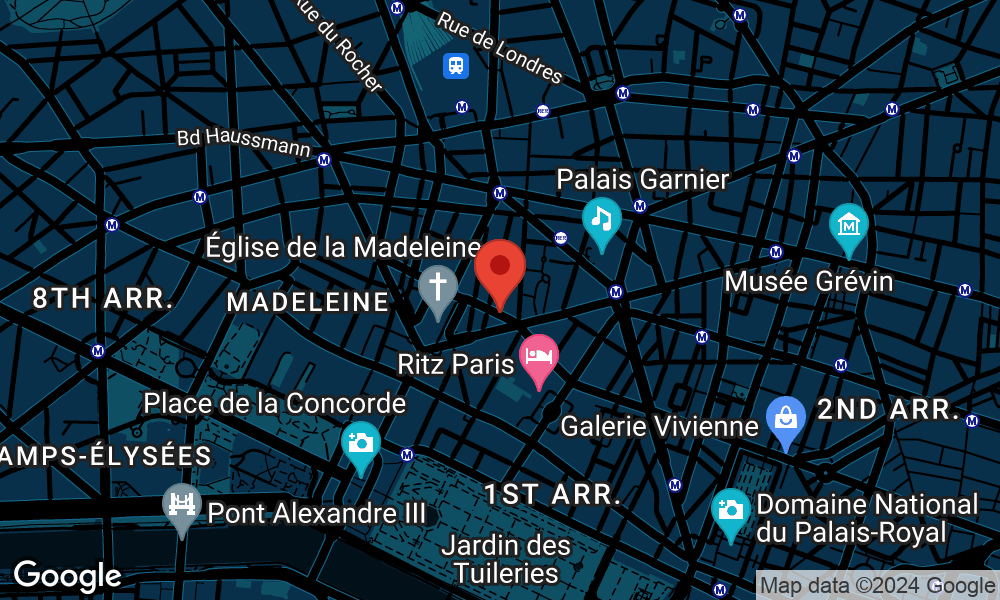This screenshot has width=1000, height=600.
Task: Tap the train station icon near Rue de Londres
Action: (456, 66)
